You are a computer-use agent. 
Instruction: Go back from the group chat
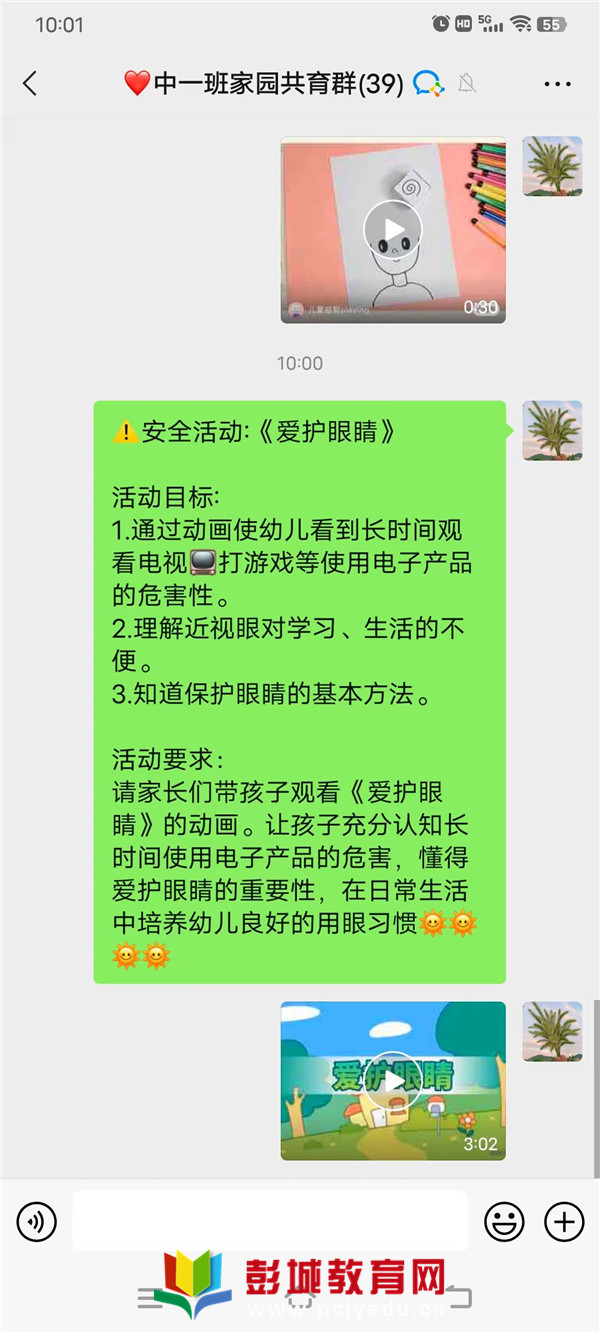[30, 84]
